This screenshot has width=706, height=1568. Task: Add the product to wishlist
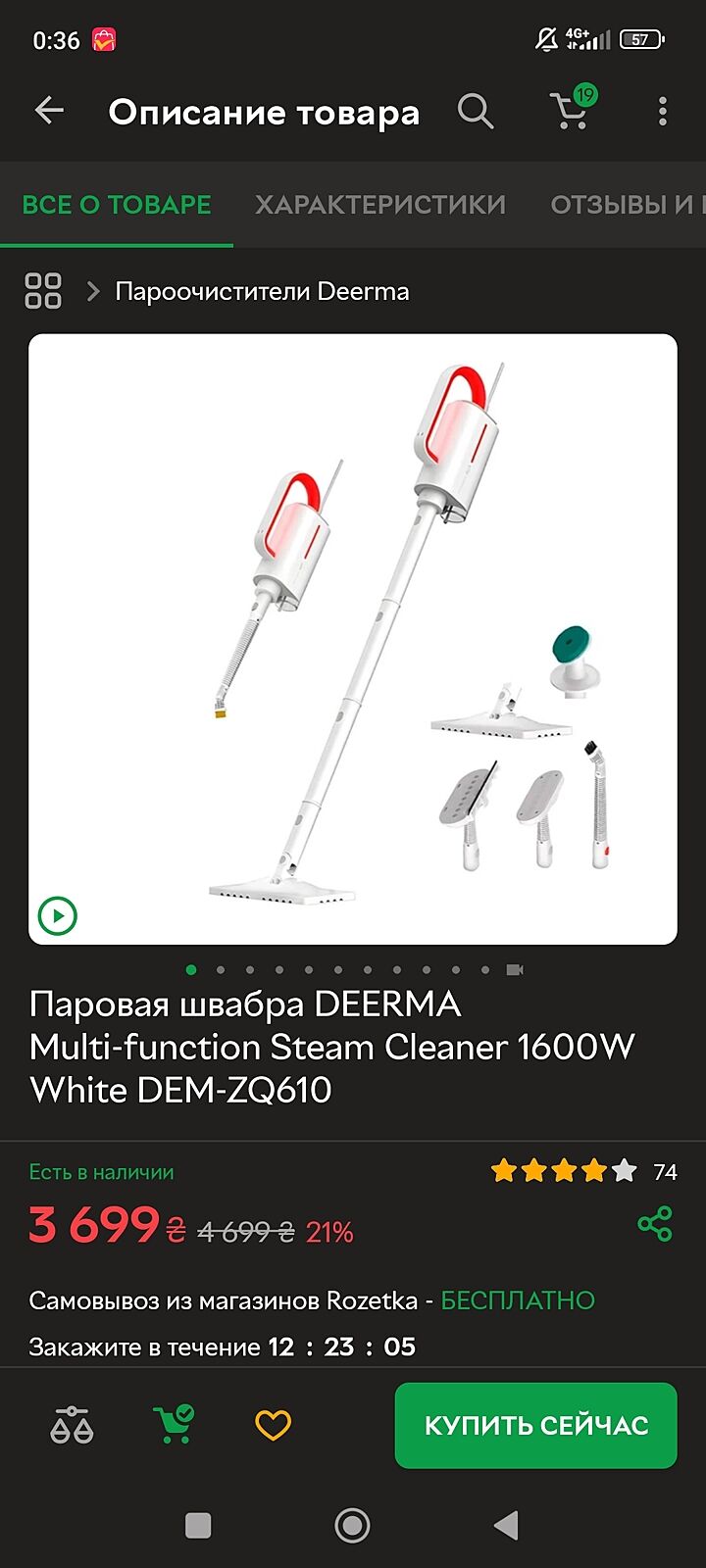(x=274, y=1425)
